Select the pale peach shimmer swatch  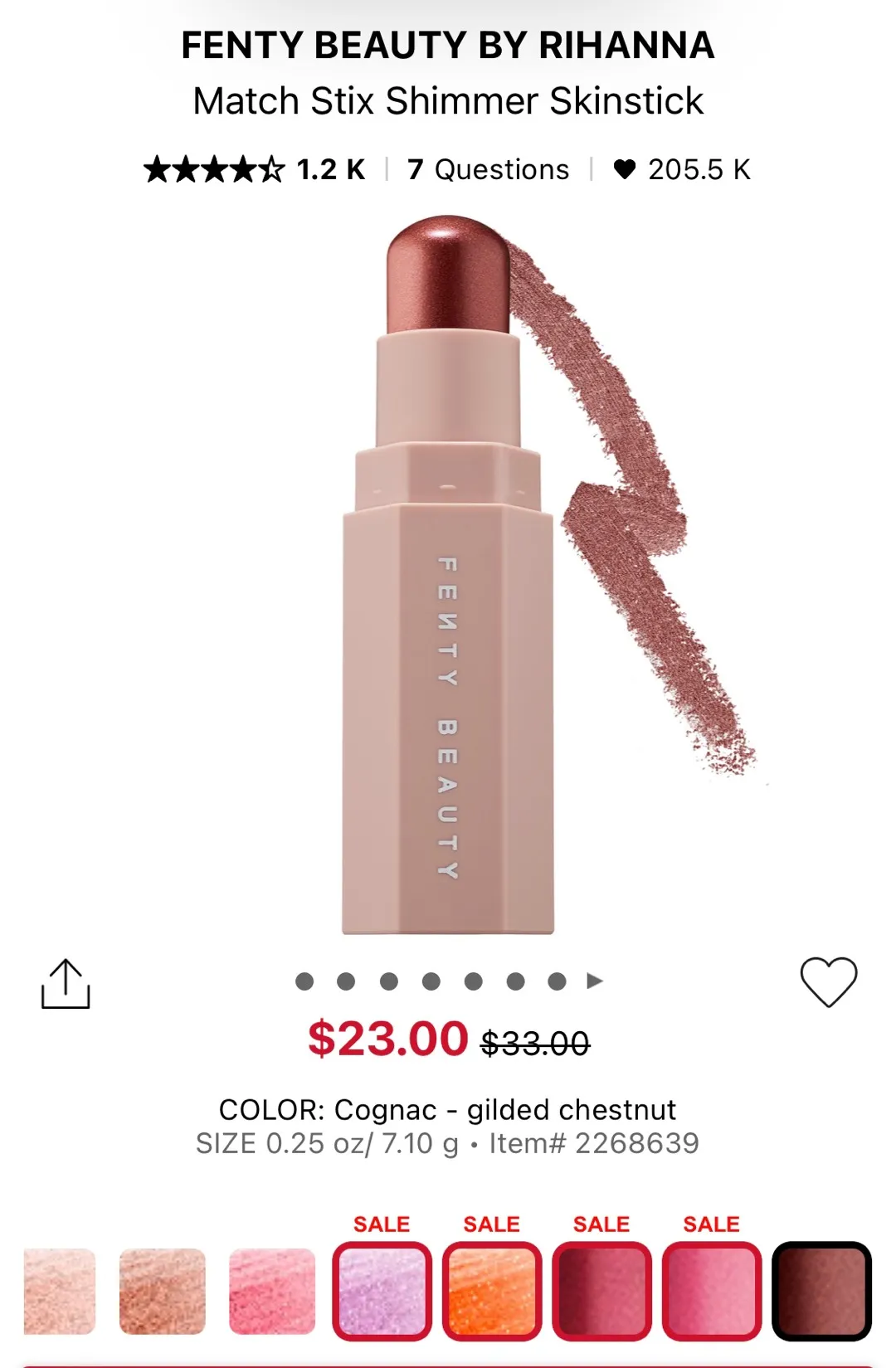coord(60,1291)
